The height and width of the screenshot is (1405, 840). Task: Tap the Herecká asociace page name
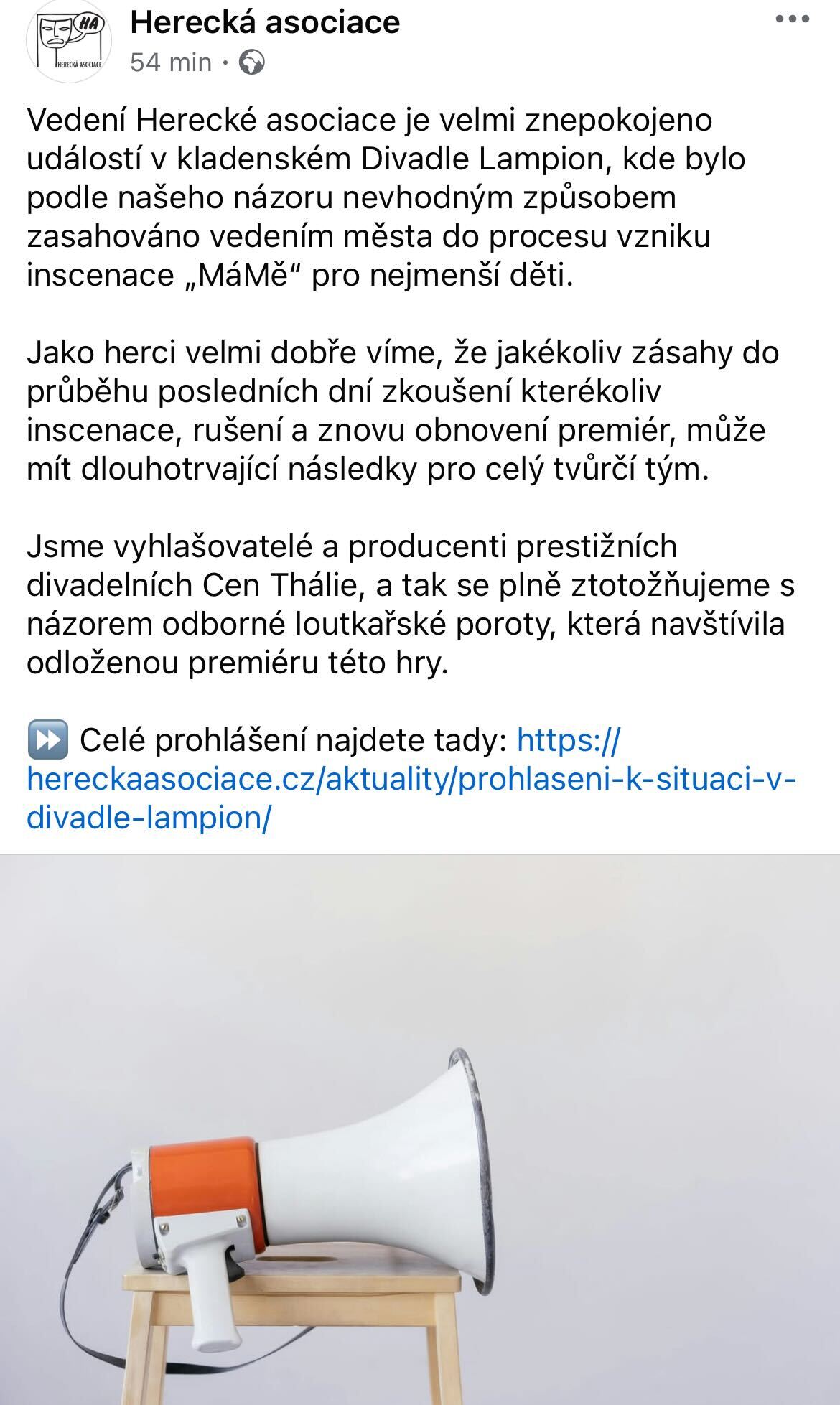point(265,22)
